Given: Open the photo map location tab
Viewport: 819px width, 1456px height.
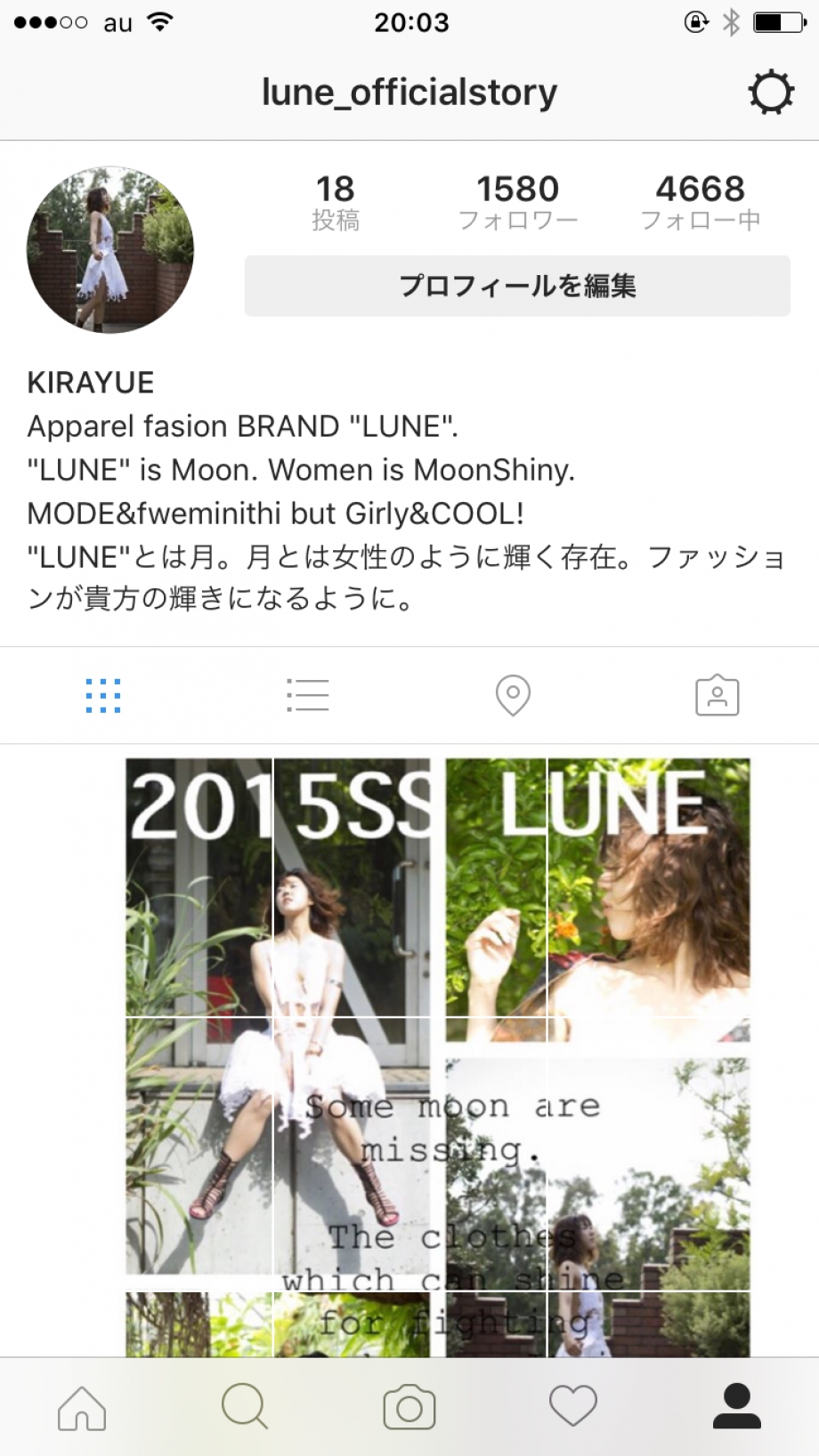Looking at the screenshot, I should point(513,695).
